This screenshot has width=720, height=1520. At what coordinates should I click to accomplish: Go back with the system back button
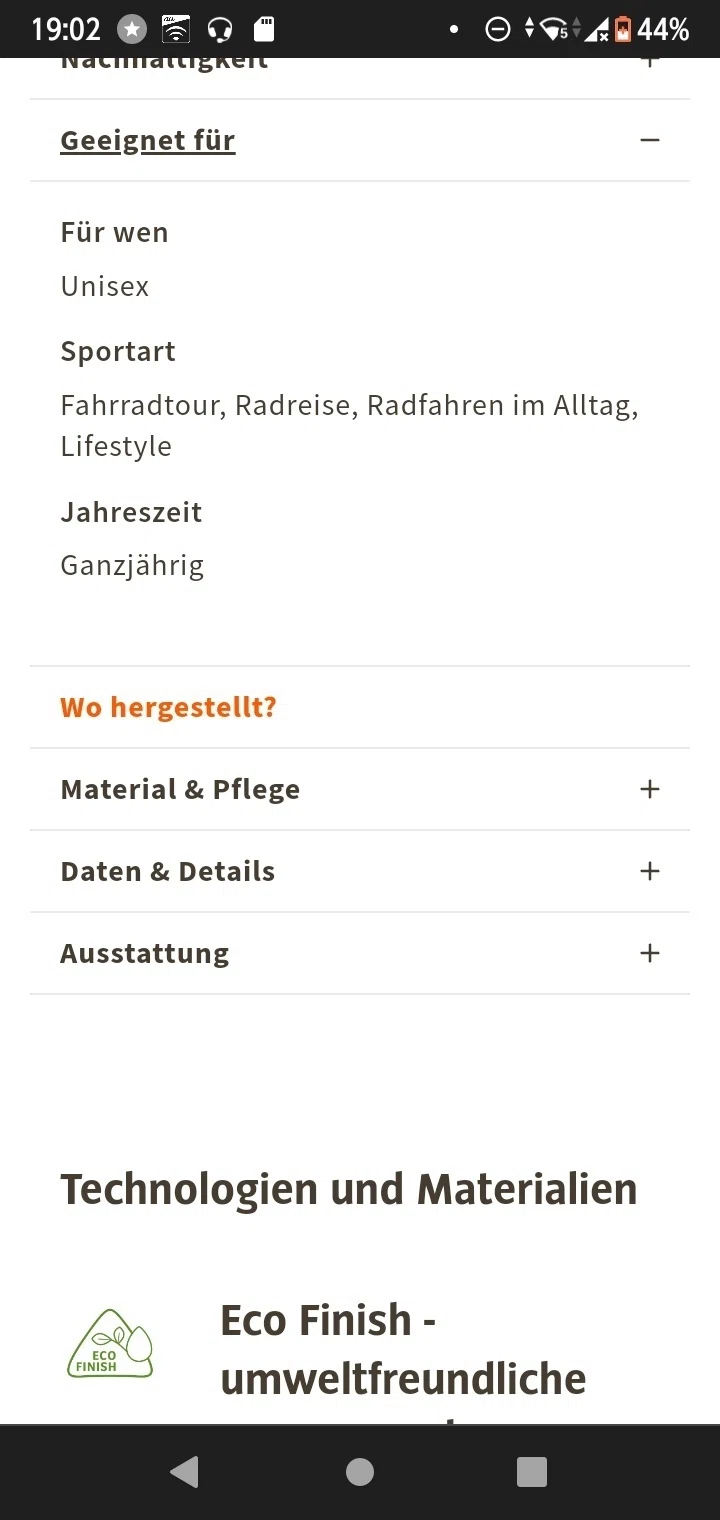click(x=184, y=1472)
